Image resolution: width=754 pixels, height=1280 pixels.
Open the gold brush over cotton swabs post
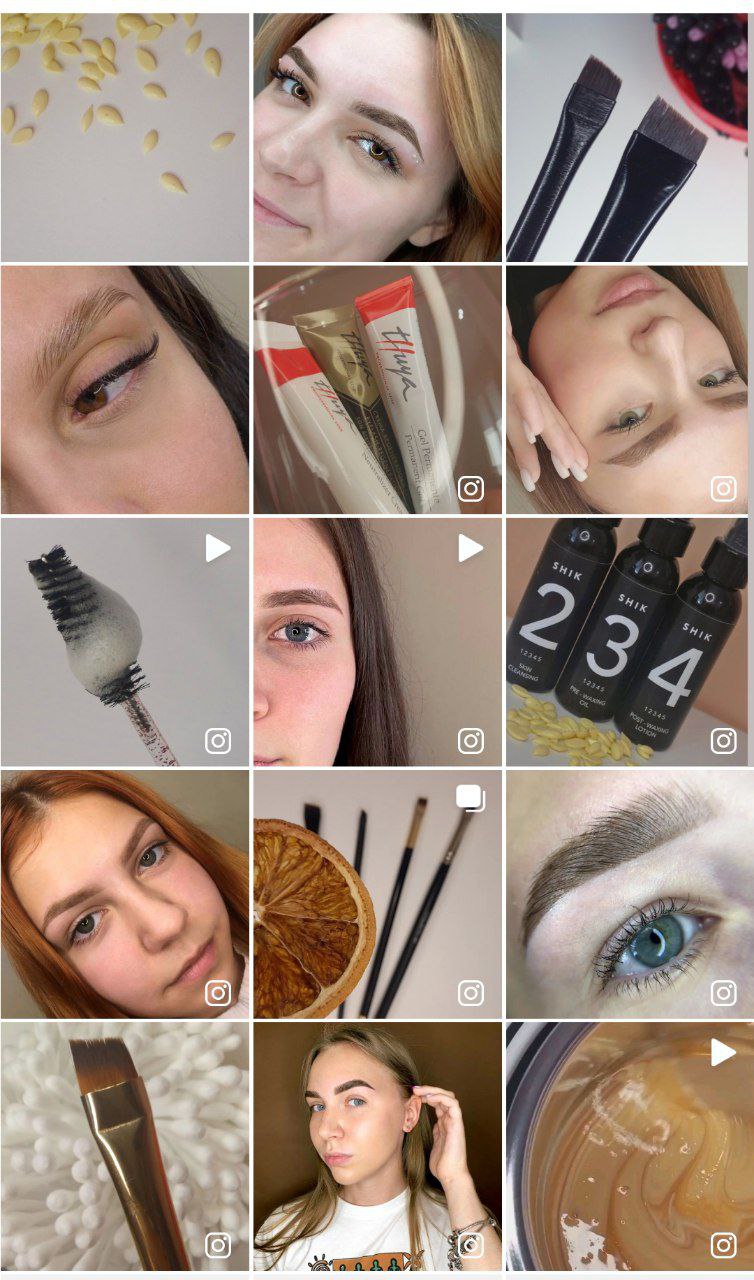click(125, 1146)
